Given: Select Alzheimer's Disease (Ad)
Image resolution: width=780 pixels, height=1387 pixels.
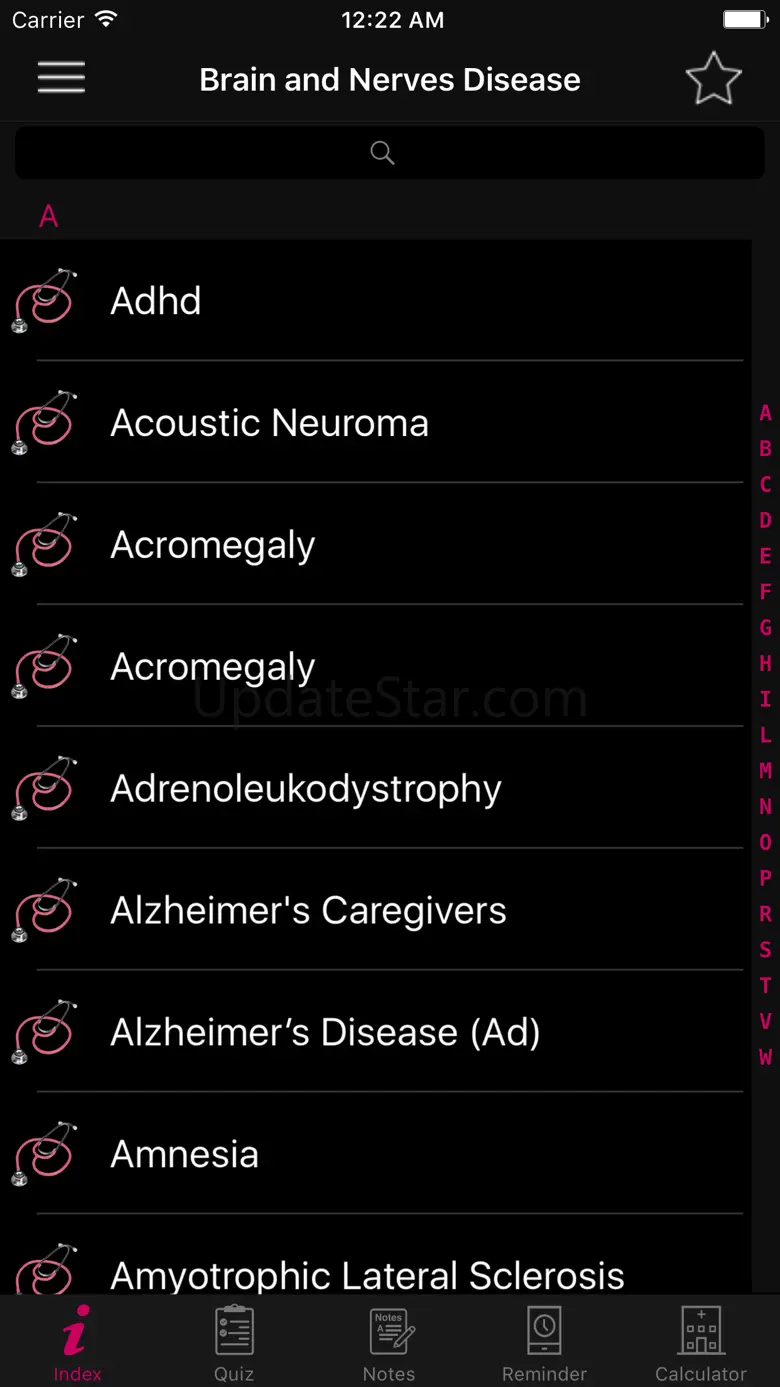Looking at the screenshot, I should 380,1033.
